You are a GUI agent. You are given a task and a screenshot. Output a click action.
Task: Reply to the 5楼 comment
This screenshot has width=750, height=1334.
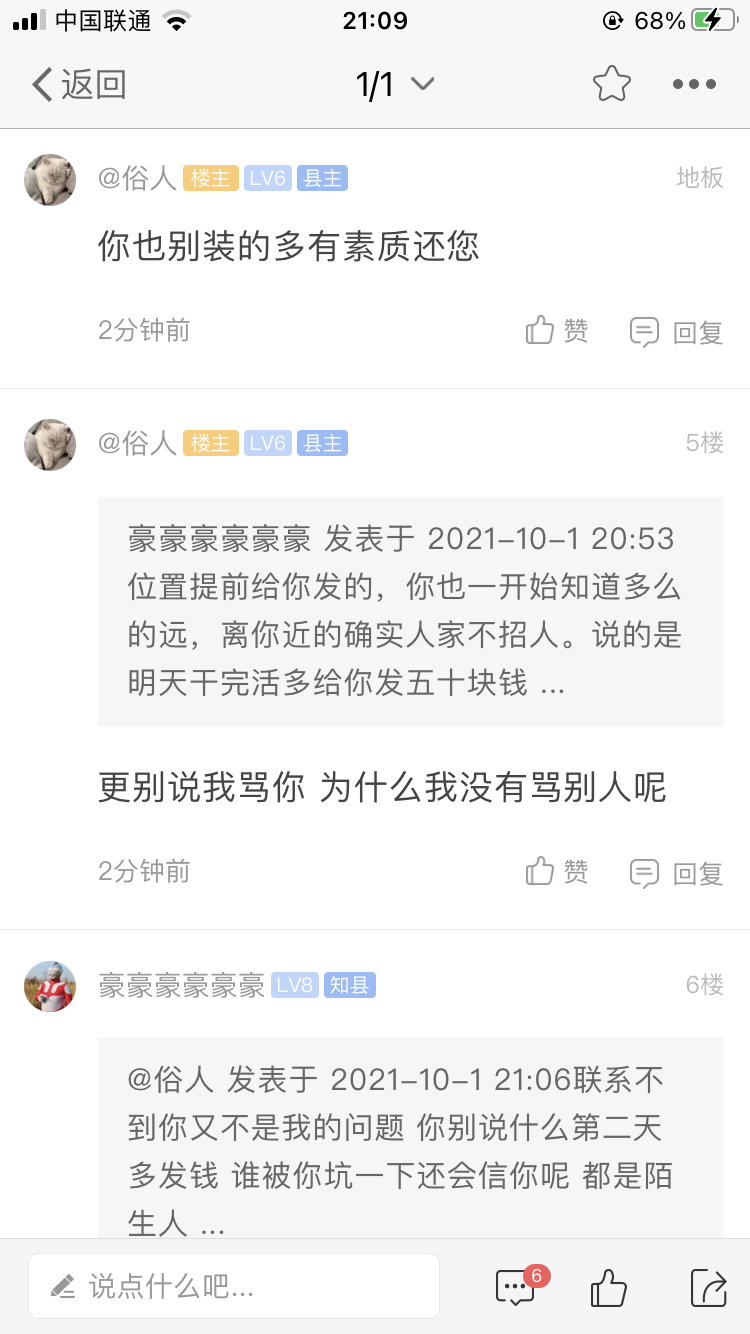pyautogui.click(x=677, y=873)
